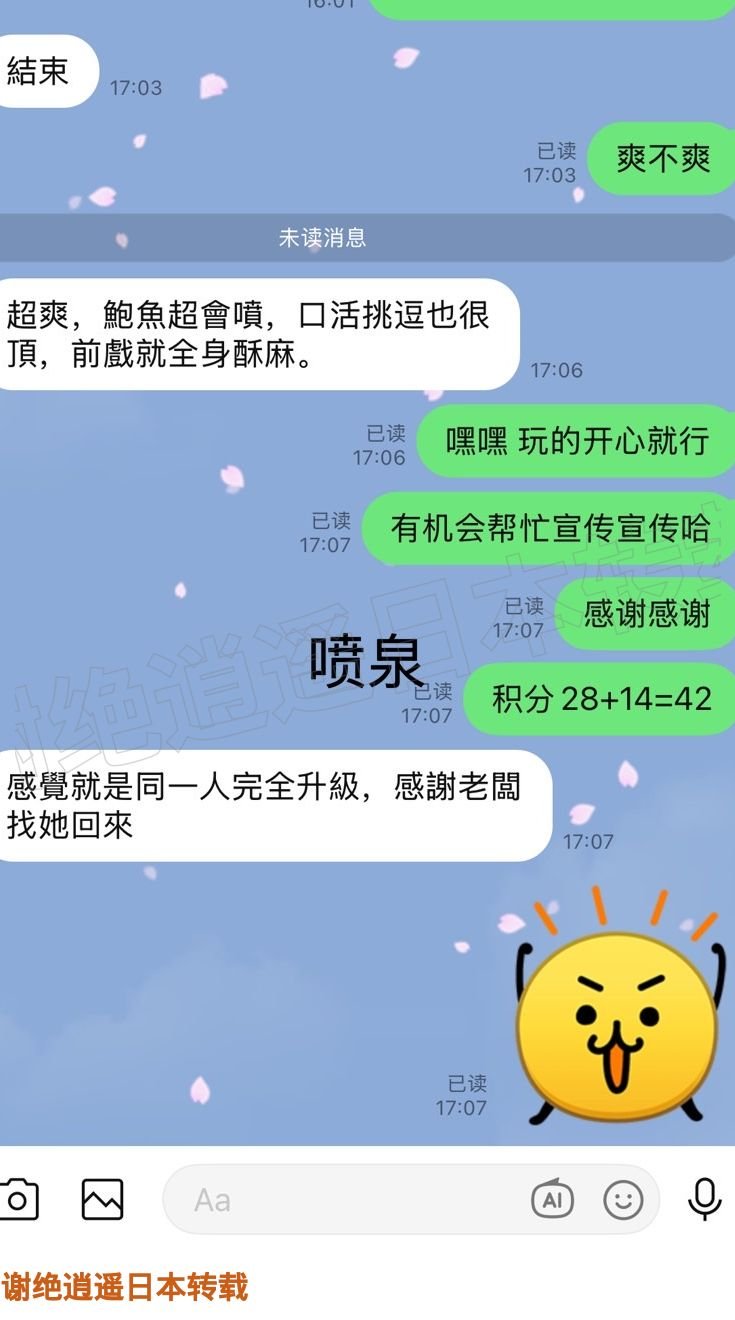Image resolution: width=735 pixels, height=1320 pixels.
Task: Open the emoji and sticker picker
Action: pos(623,1199)
